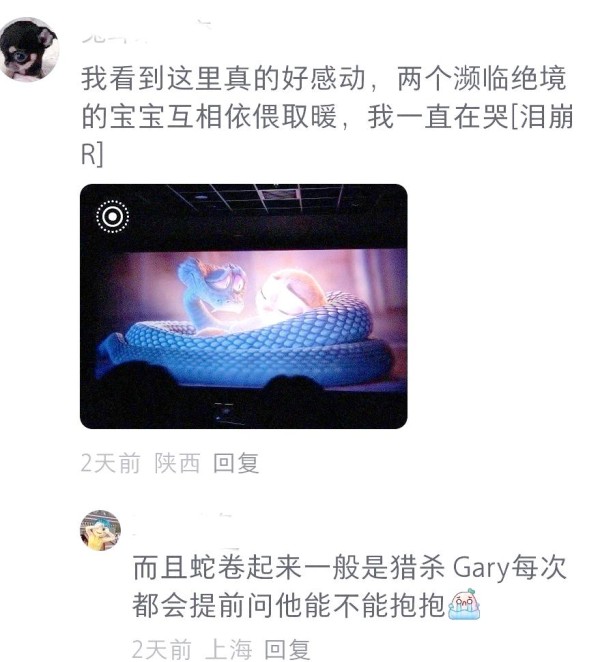Reply to the comment from 陕西
This screenshot has width=600, height=662.
click(237, 463)
